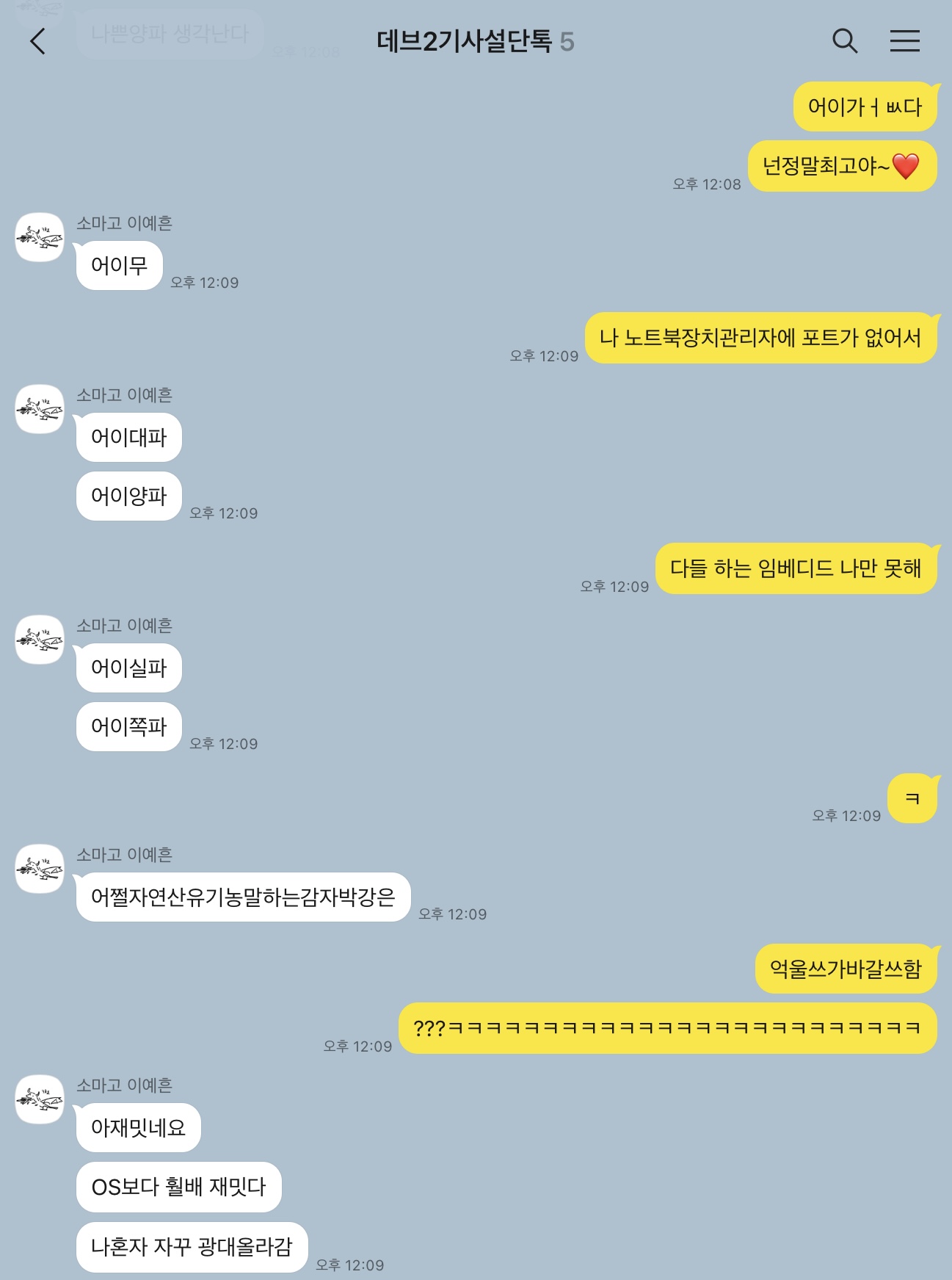This screenshot has width=952, height=1280.
Task: Tap profile photo next to 아재밋네요 message
Action: point(40,1099)
